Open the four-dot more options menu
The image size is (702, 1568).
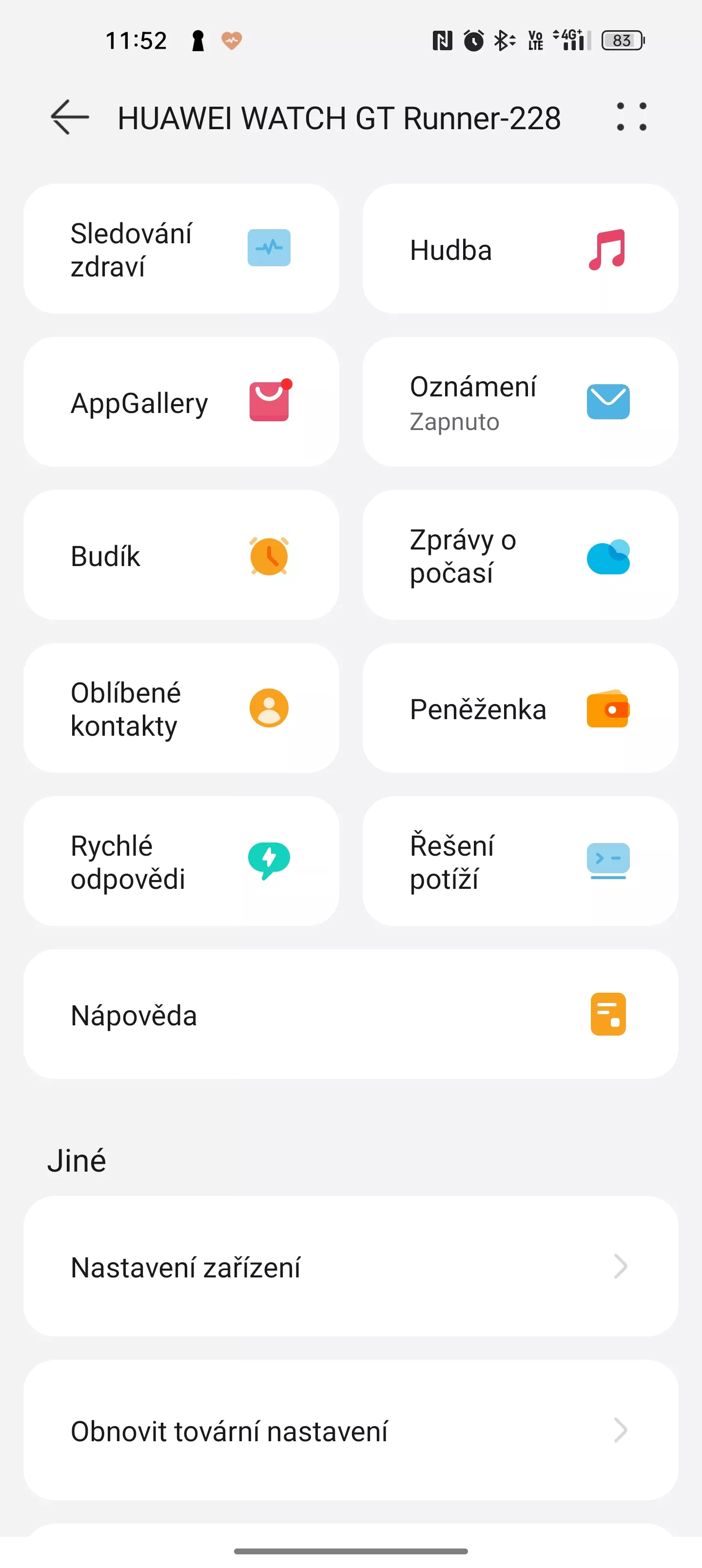pyautogui.click(x=631, y=117)
